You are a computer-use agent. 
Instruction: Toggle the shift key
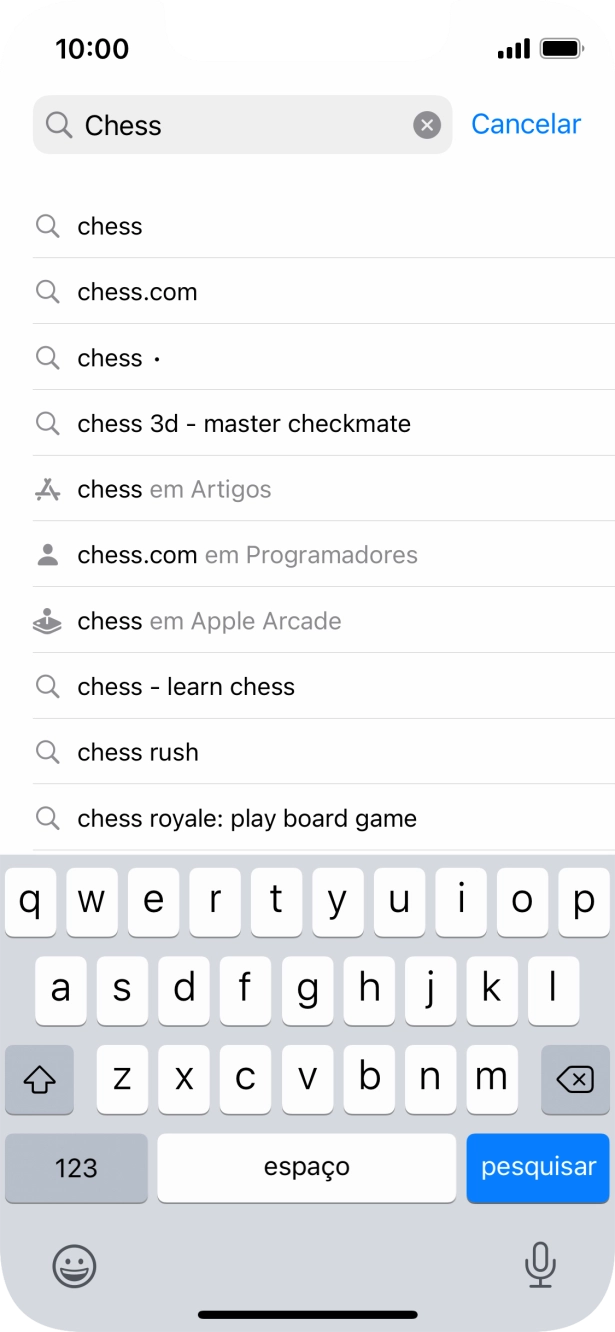[x=39, y=1079]
